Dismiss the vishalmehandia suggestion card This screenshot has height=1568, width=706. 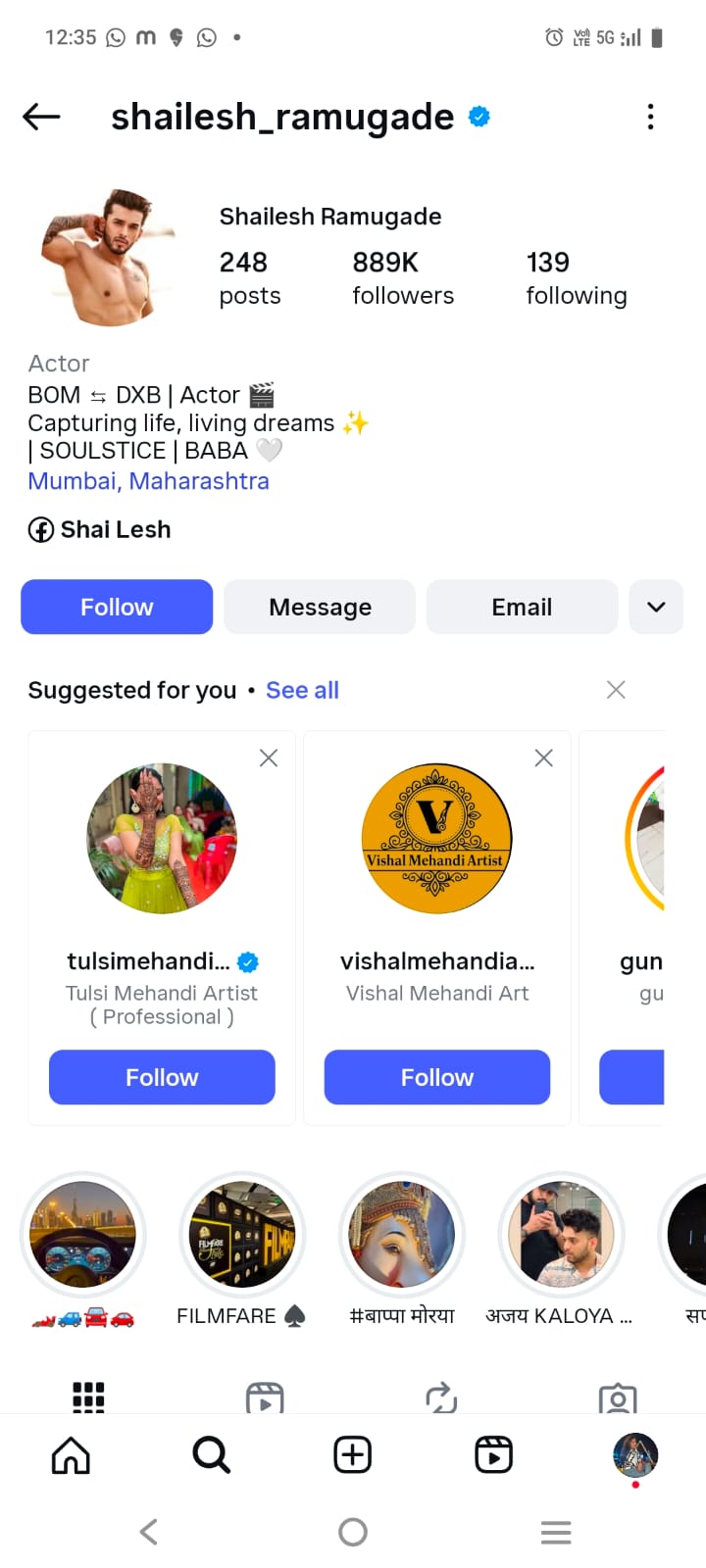(x=544, y=758)
